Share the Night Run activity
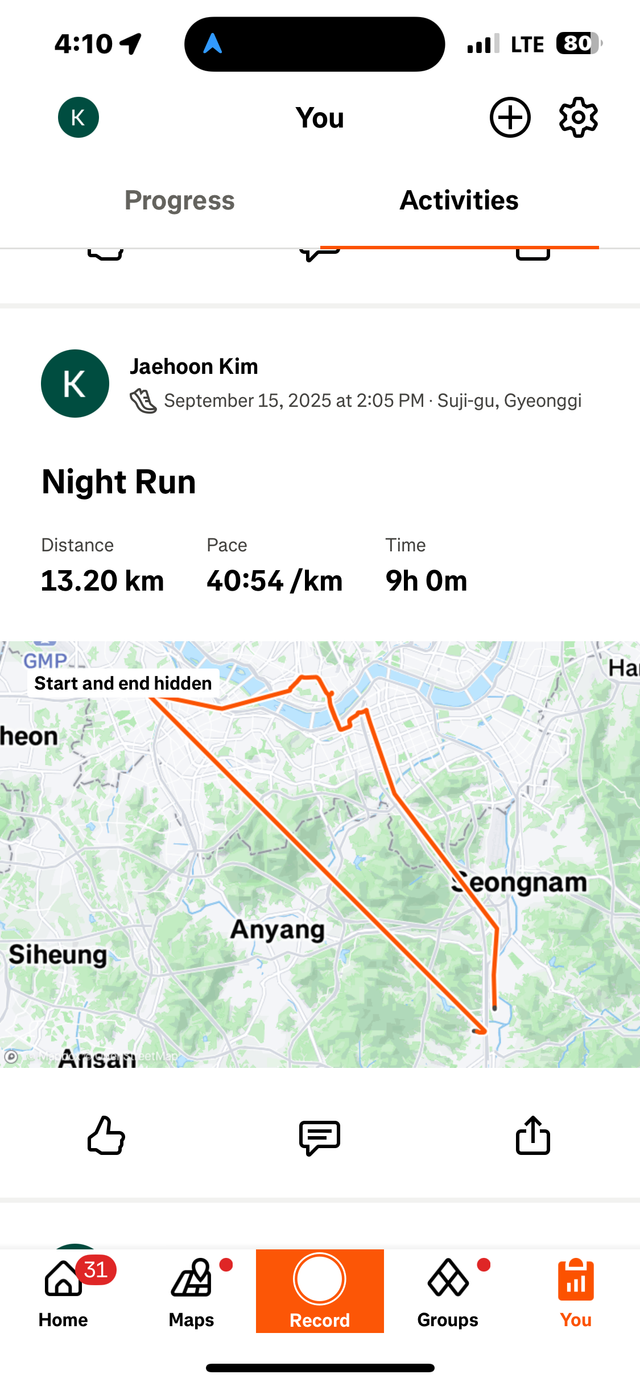 tap(533, 1135)
